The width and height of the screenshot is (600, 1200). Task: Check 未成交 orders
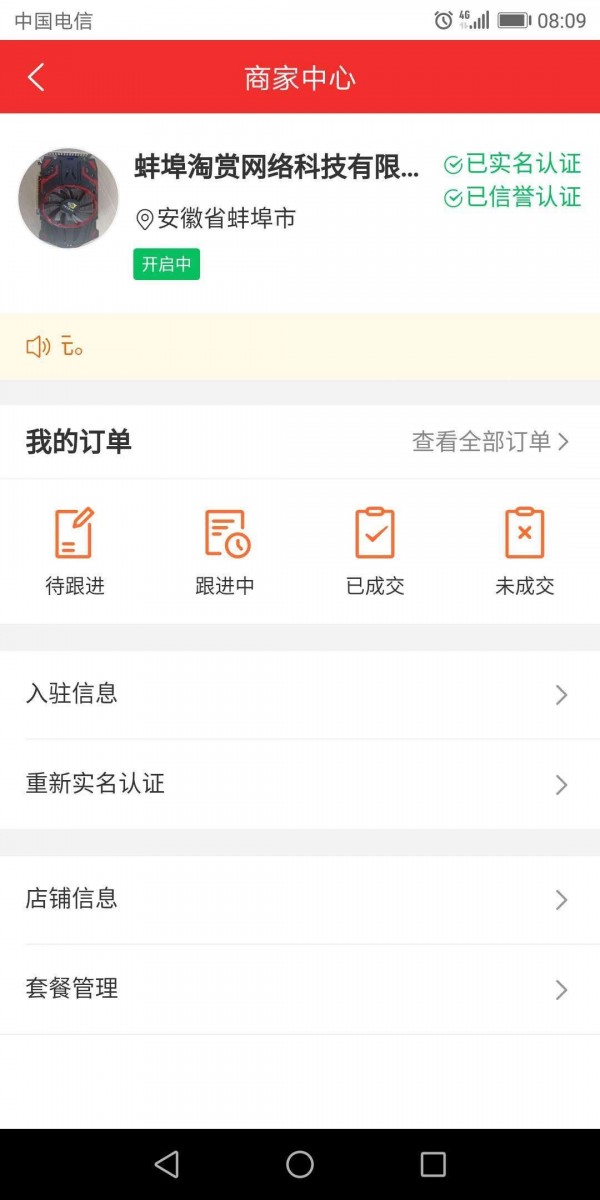(524, 551)
